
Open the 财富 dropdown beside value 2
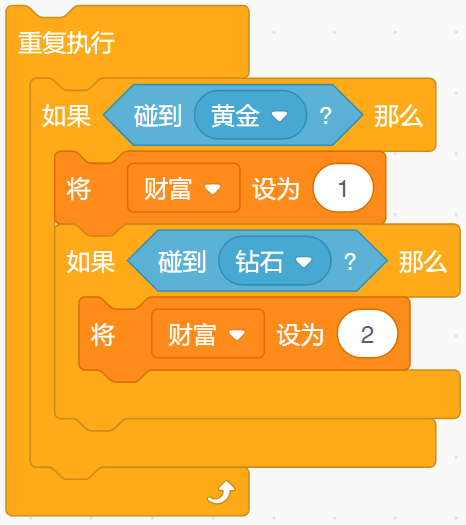(208, 334)
